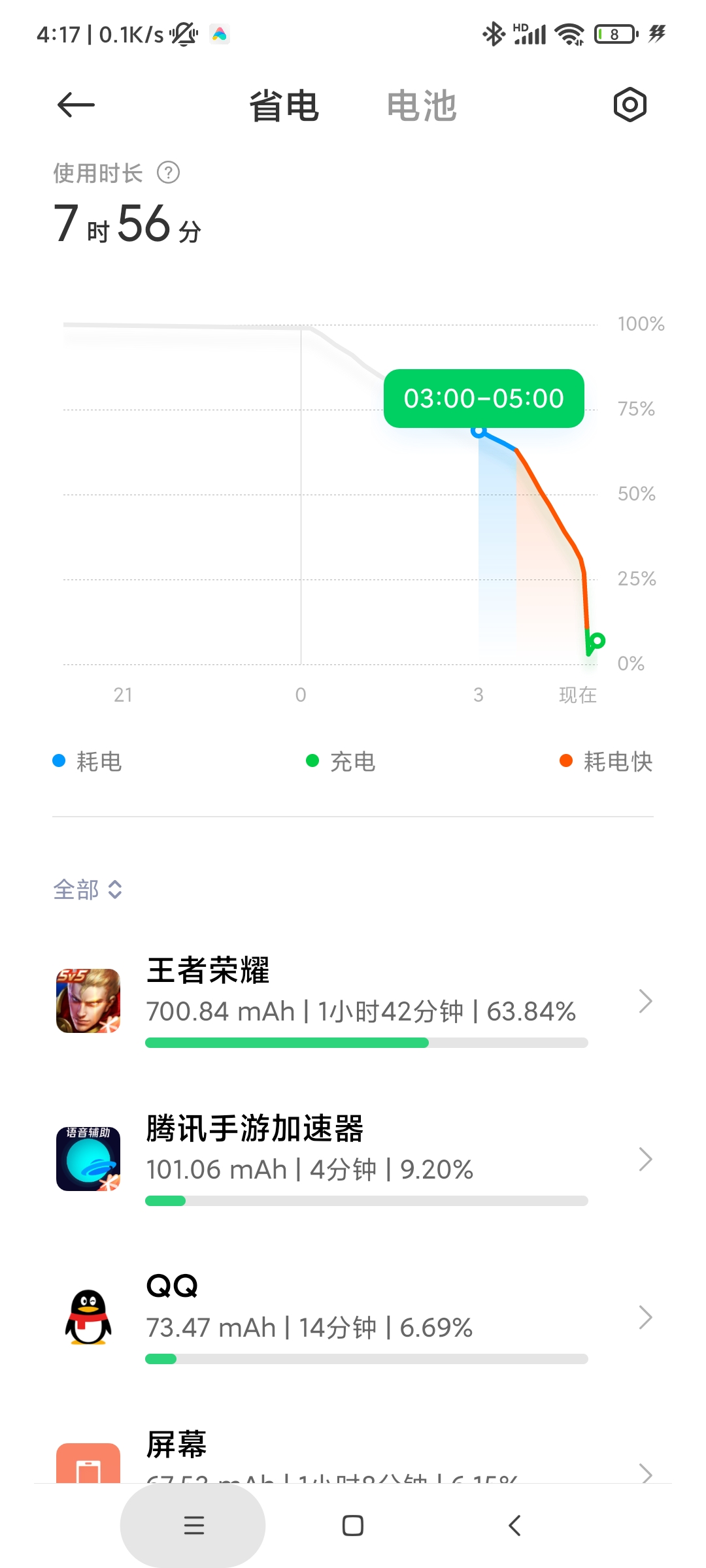This screenshot has width=706, height=1568.
Task: Go back using the top-left arrow
Action: coord(76,105)
